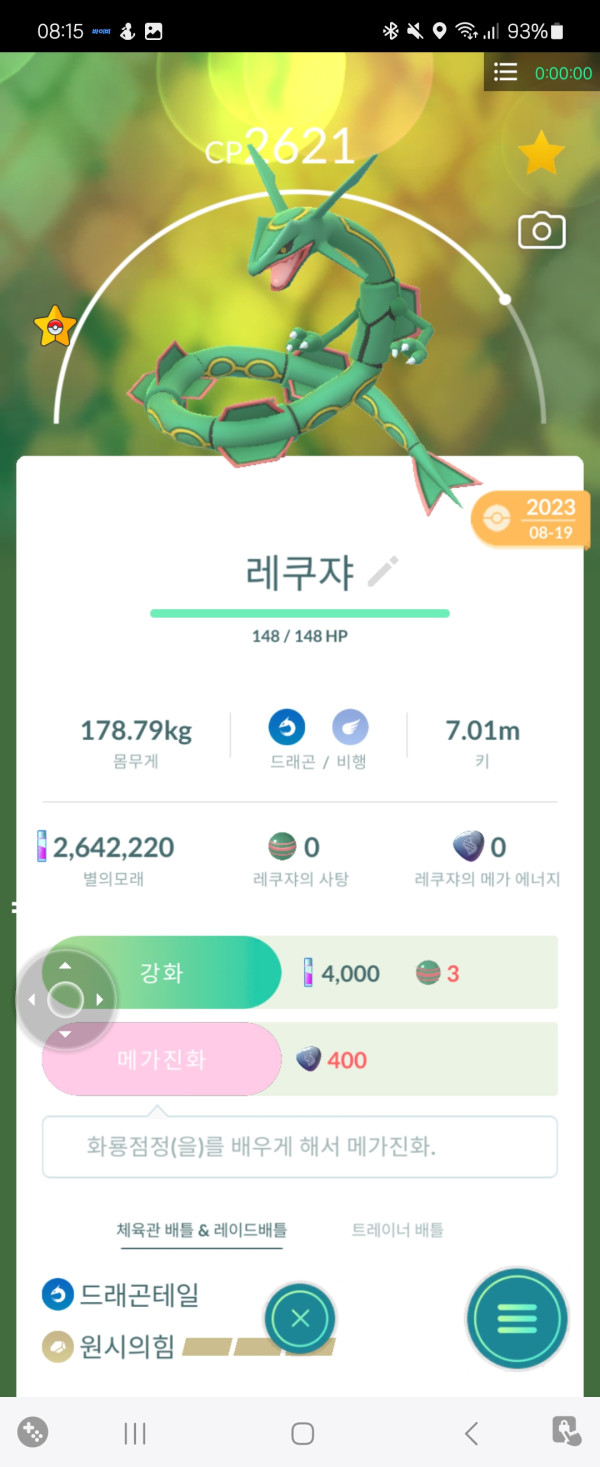
Task: Toggle the favorite star for Rayquaza
Action: 541,155
